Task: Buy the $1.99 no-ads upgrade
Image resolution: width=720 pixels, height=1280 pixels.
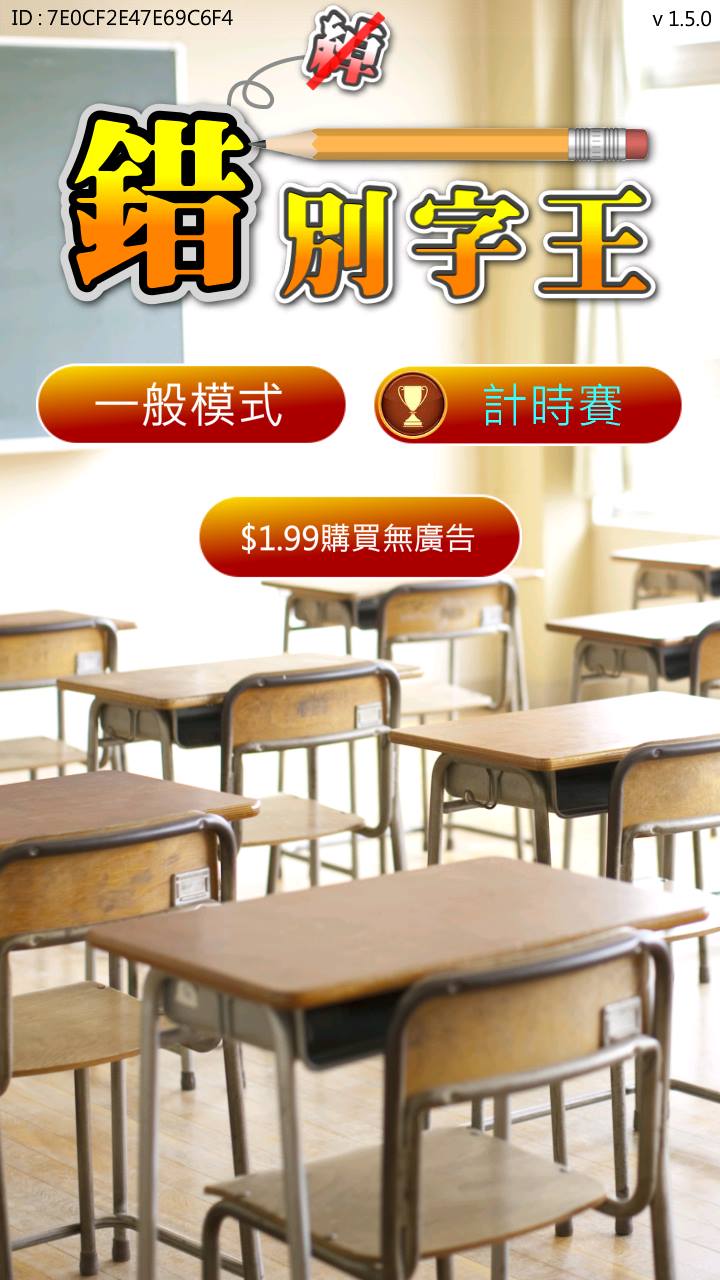Action: pos(360,537)
